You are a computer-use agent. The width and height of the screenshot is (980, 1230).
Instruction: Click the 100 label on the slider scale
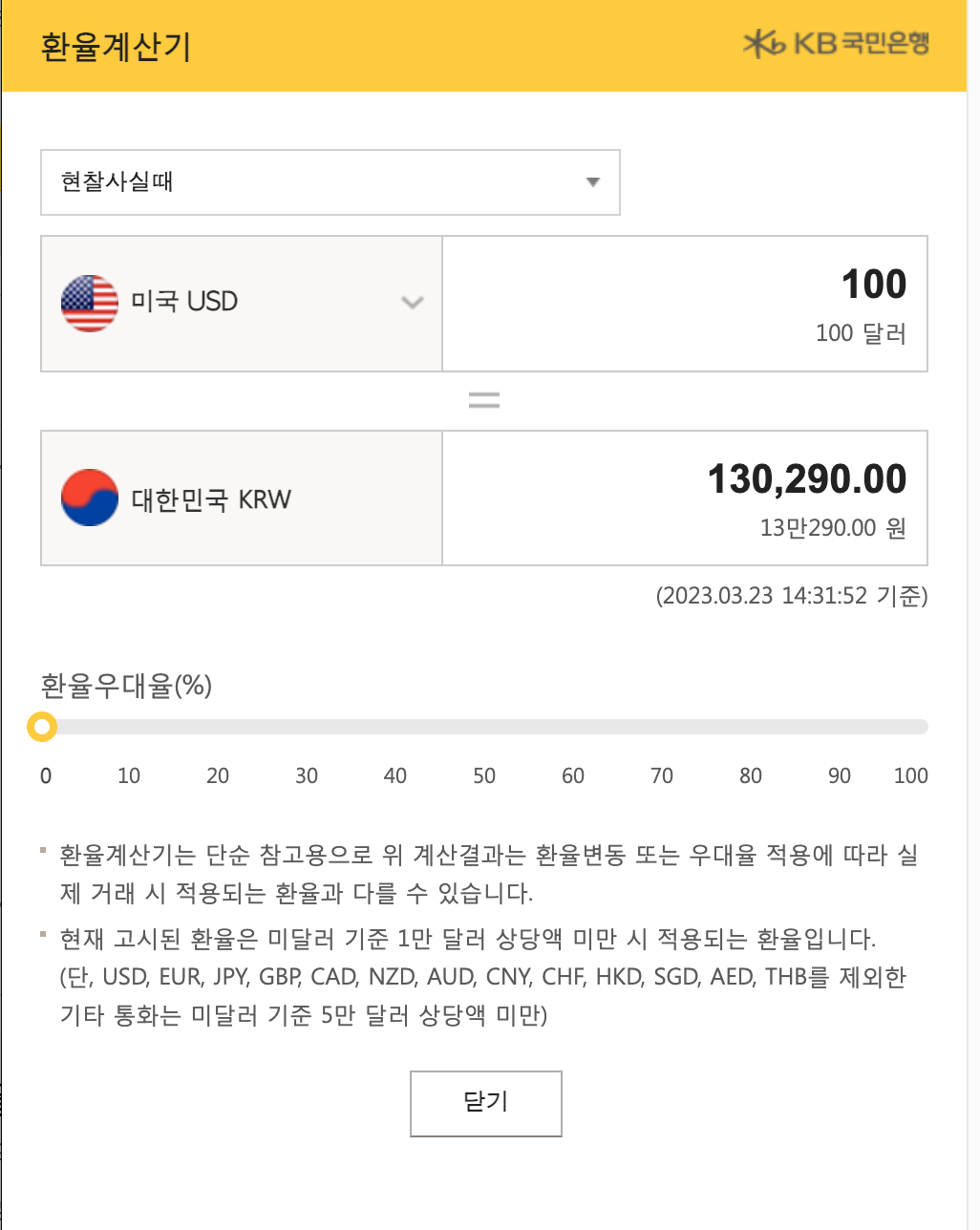pos(910,776)
